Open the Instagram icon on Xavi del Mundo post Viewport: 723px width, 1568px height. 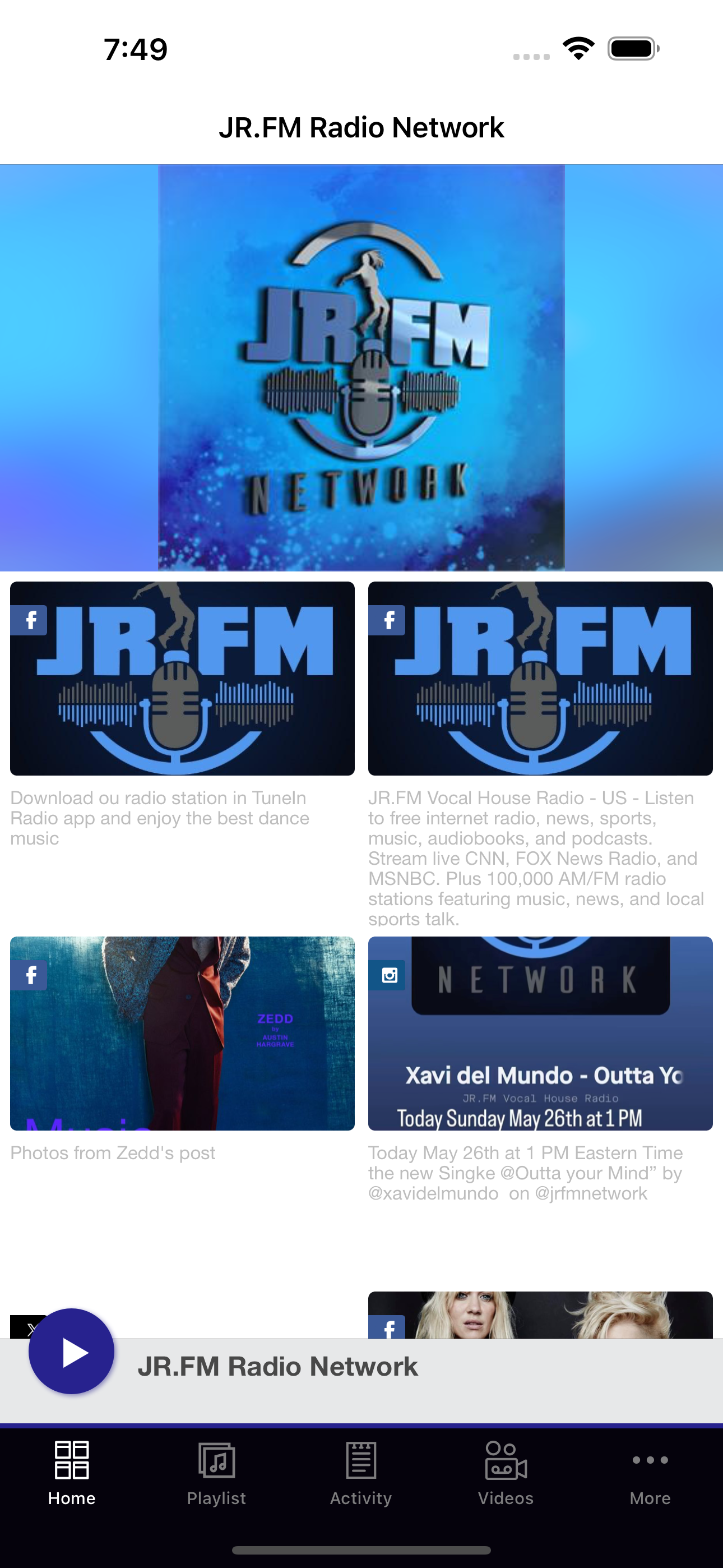(x=387, y=975)
